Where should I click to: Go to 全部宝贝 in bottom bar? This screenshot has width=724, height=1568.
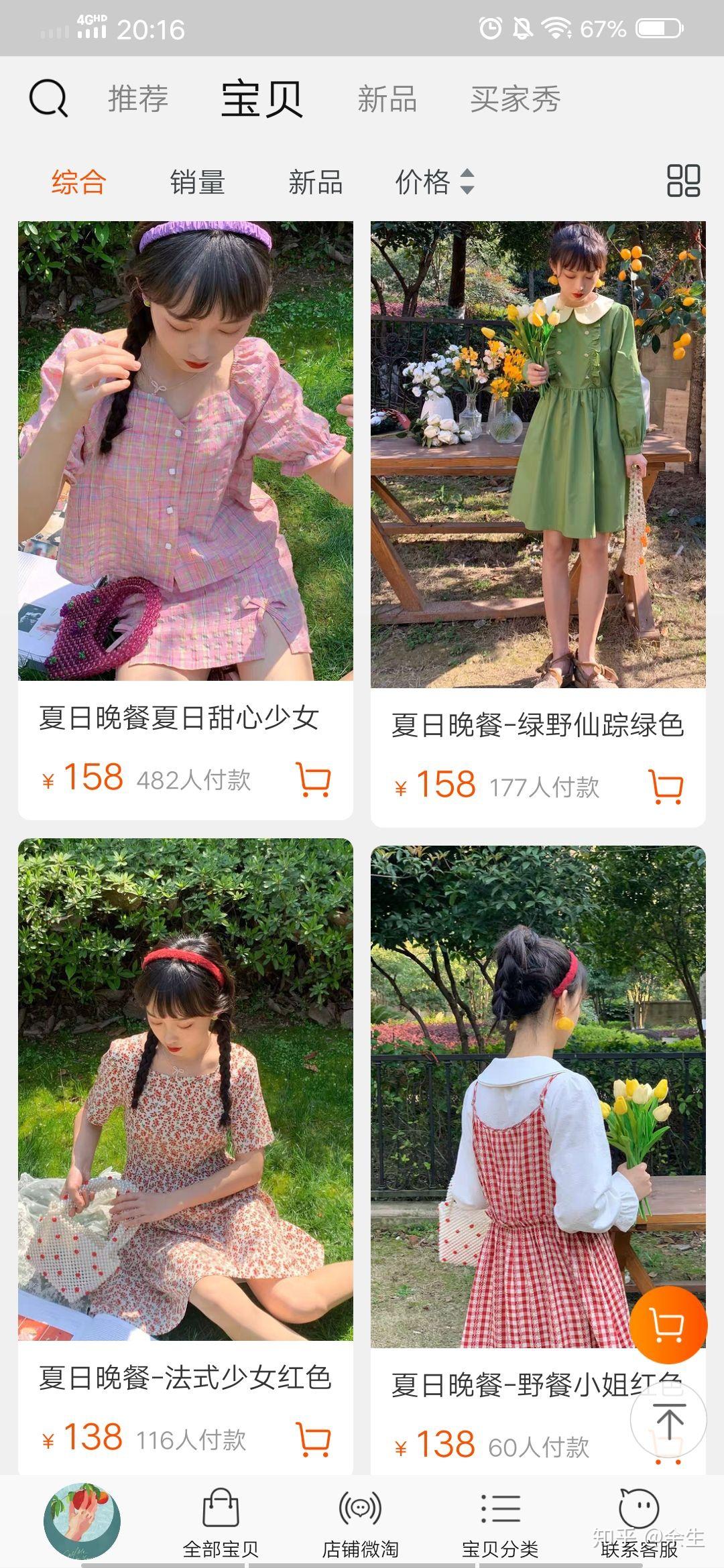point(221,1522)
